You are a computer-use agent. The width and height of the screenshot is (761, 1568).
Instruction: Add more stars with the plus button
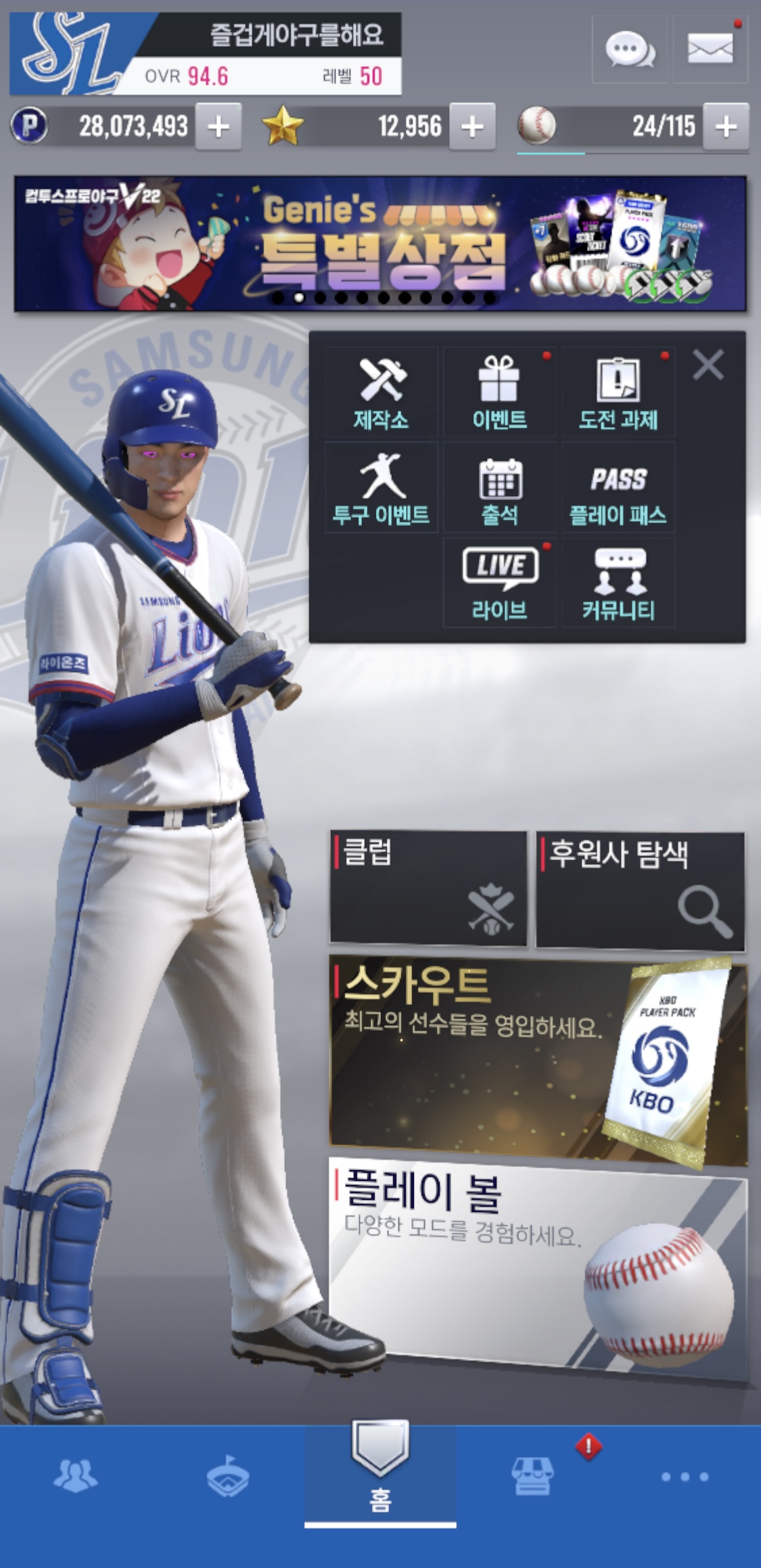click(472, 127)
